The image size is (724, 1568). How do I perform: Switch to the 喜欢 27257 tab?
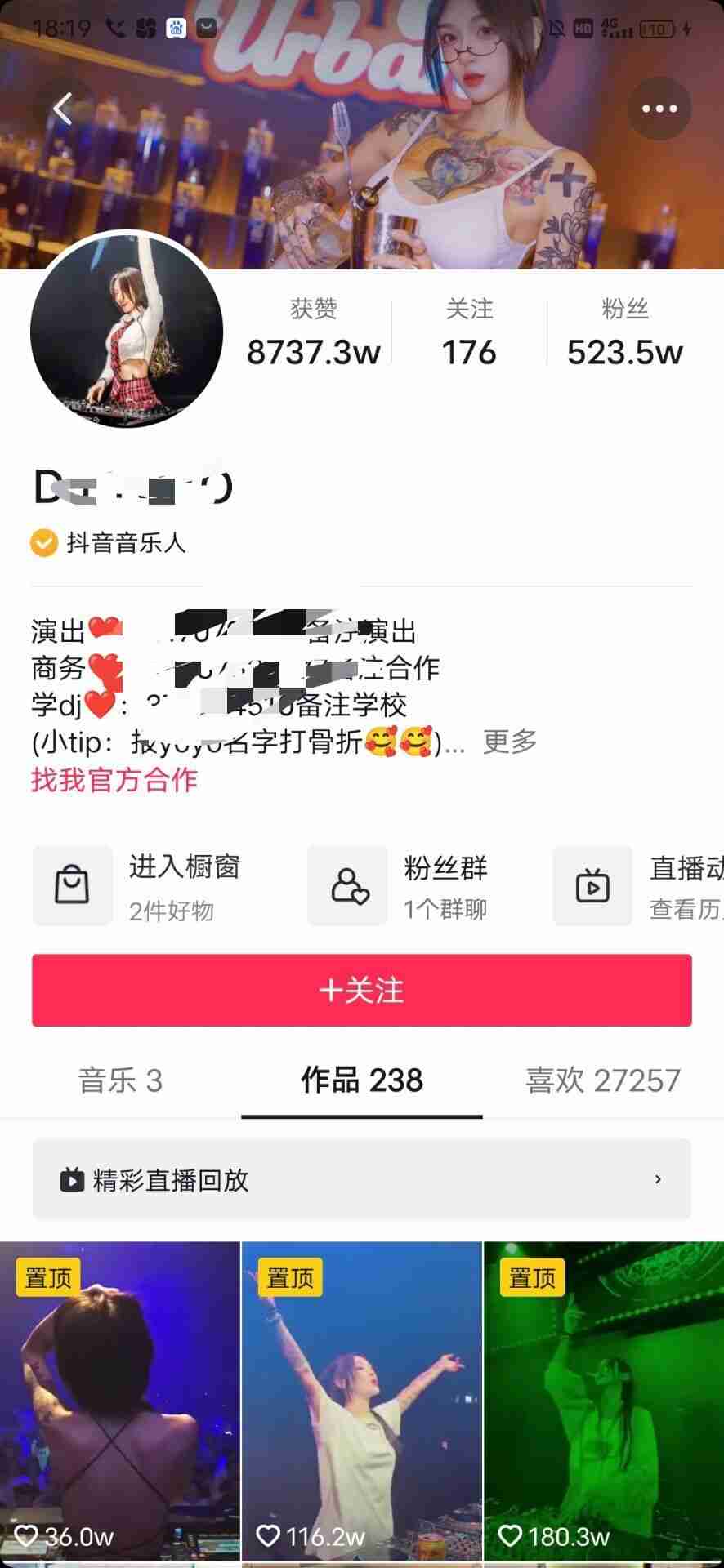click(x=602, y=1080)
